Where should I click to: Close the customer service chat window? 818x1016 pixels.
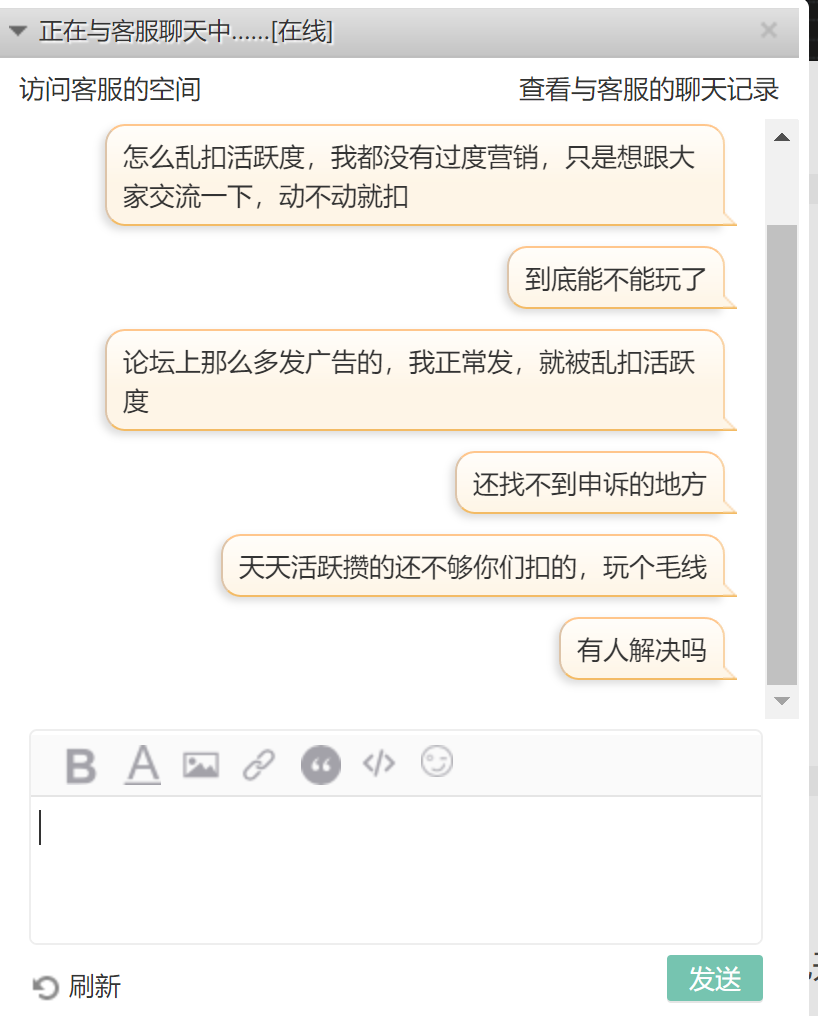click(x=769, y=31)
